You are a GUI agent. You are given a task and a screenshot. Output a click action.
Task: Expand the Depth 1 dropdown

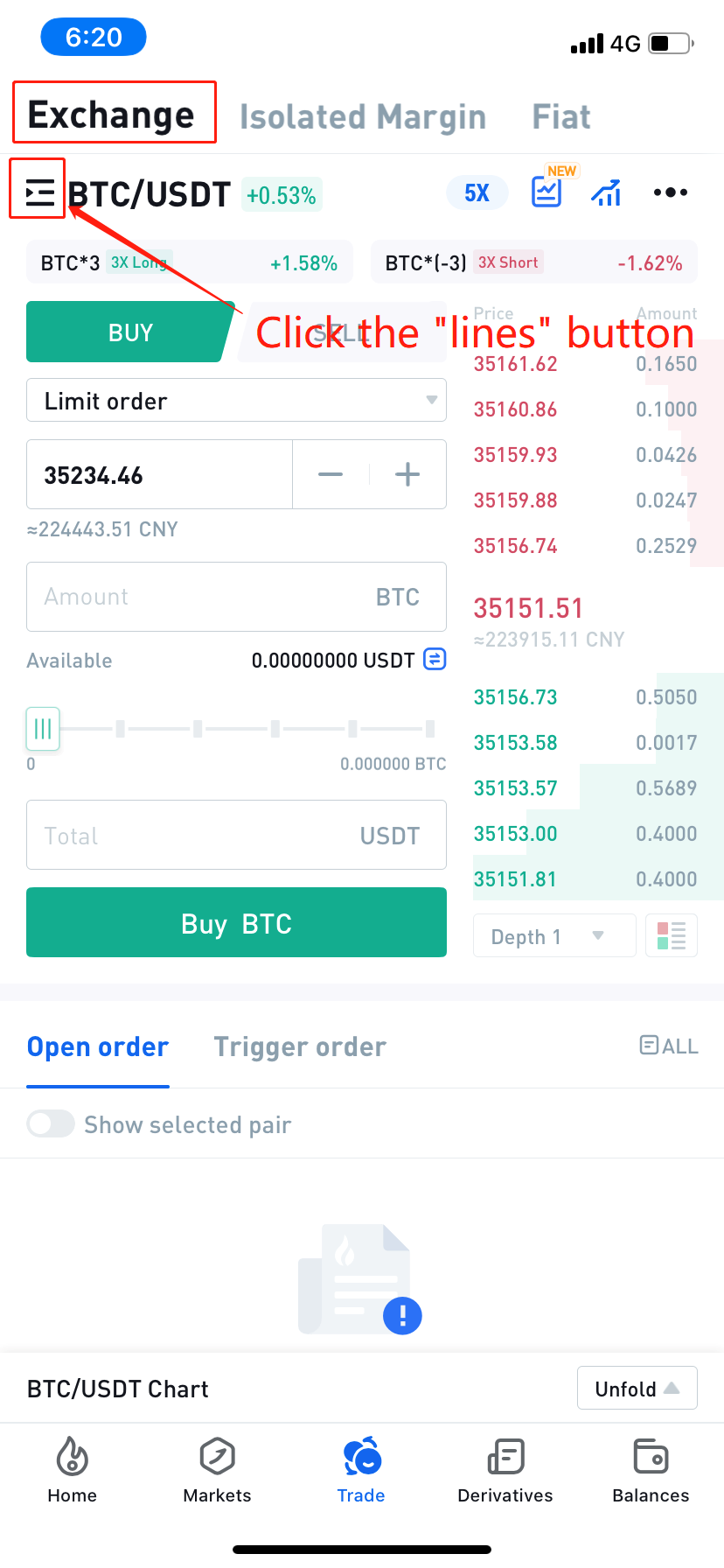(554, 936)
